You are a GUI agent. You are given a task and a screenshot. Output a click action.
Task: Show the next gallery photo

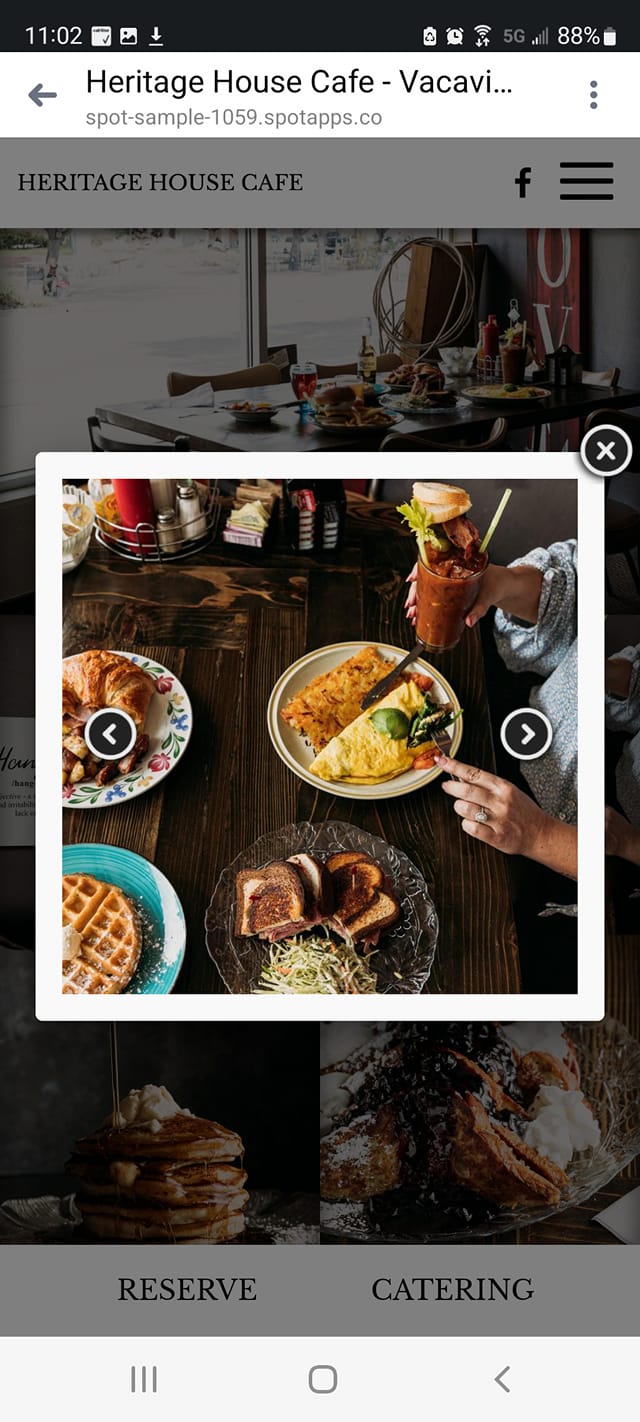(526, 735)
